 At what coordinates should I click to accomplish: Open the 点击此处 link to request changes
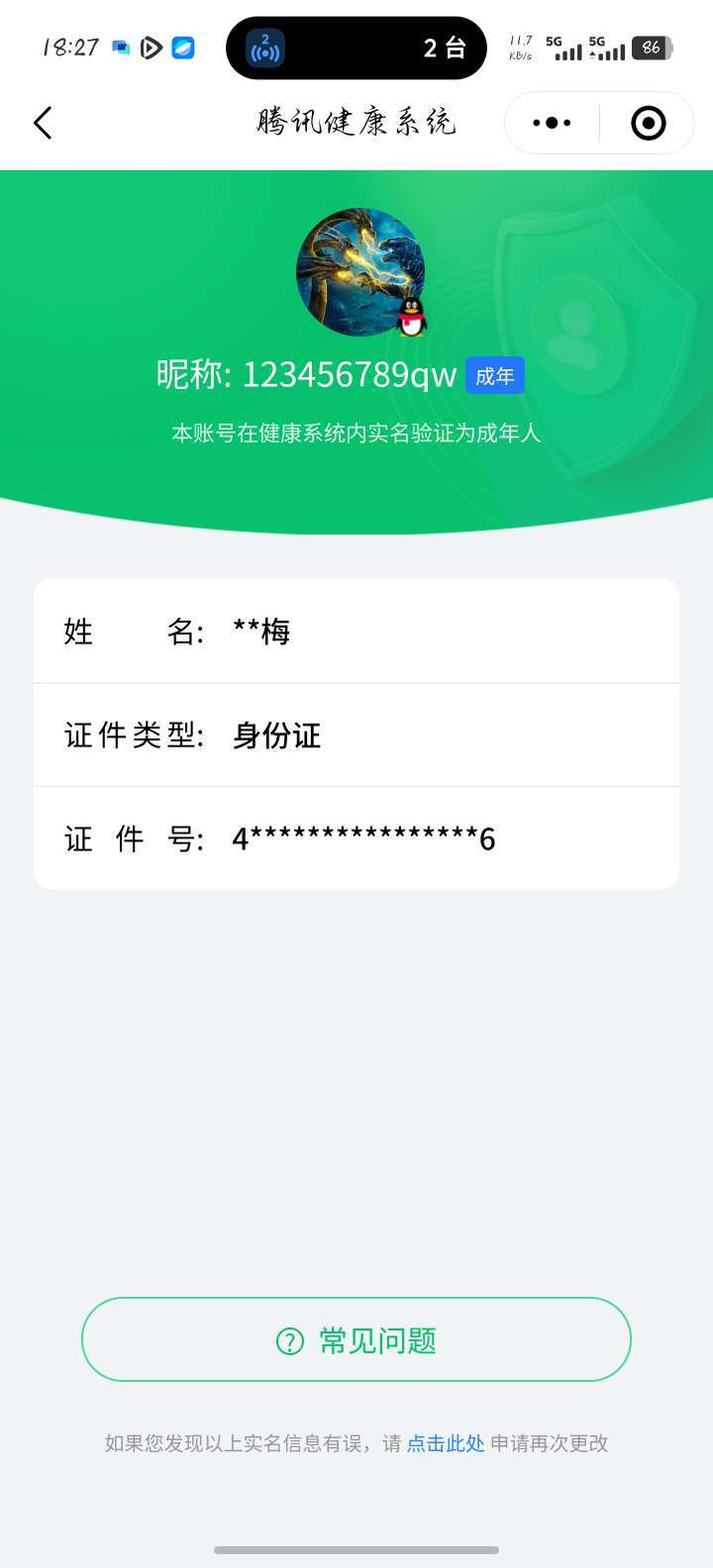[444, 1444]
